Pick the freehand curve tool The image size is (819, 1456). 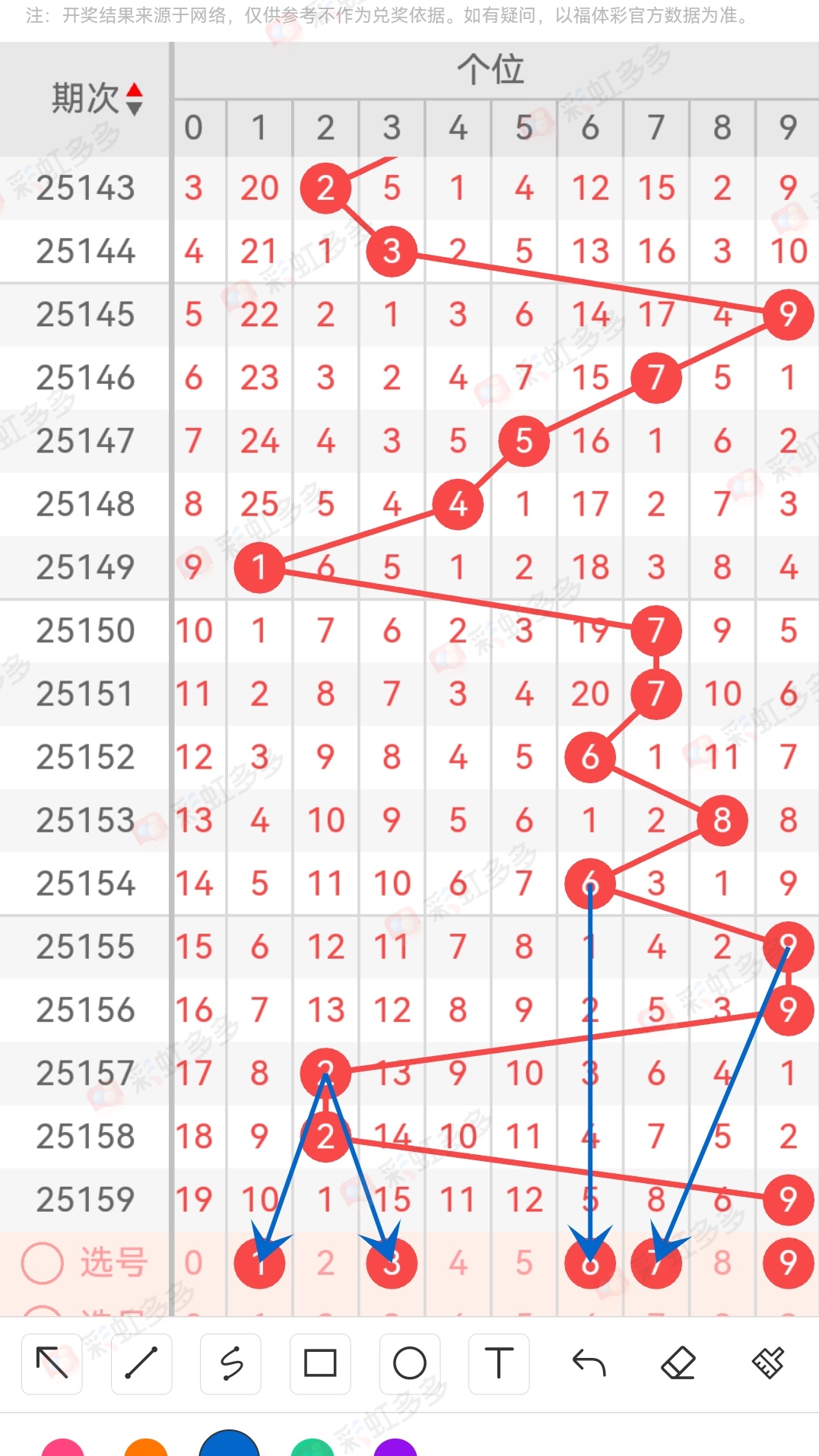coord(230,1363)
